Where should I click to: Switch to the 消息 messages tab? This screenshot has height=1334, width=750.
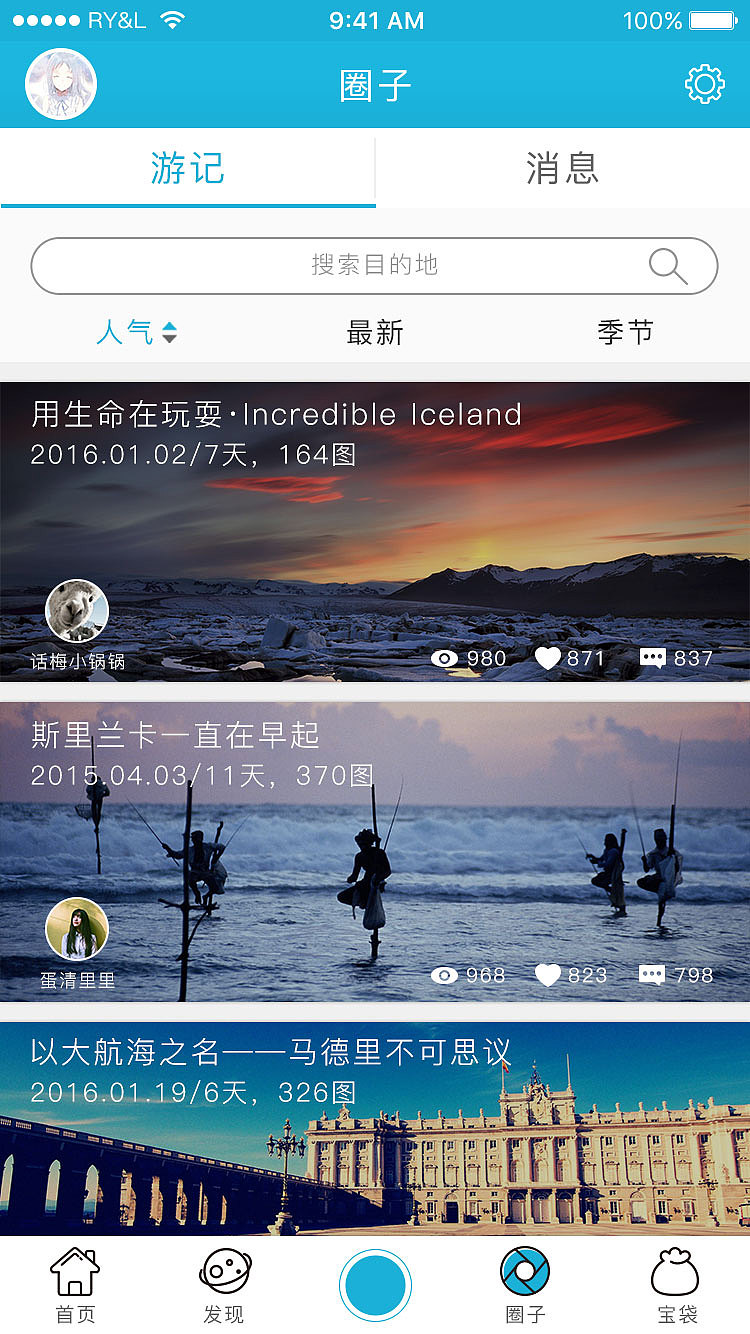pos(562,169)
